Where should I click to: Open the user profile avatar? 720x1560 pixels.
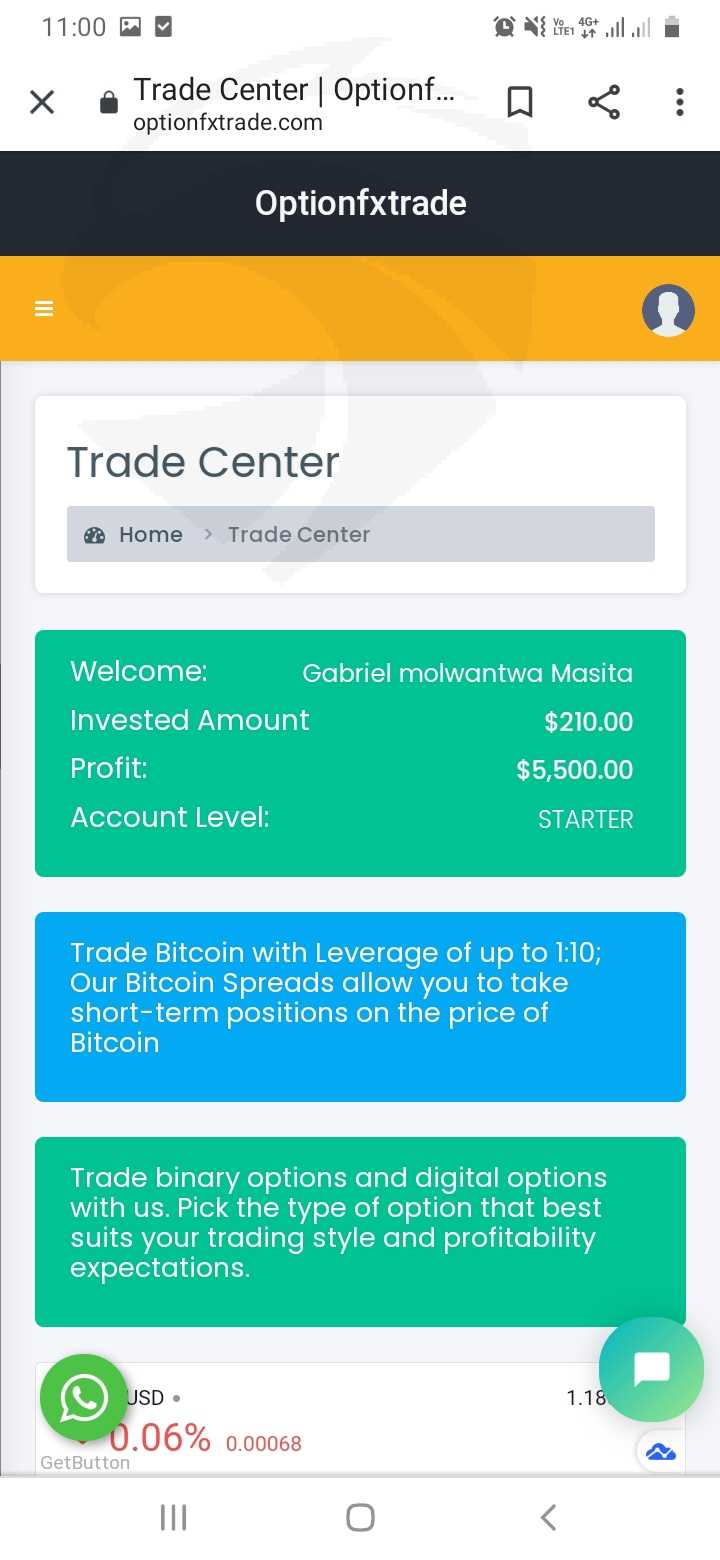pos(668,310)
